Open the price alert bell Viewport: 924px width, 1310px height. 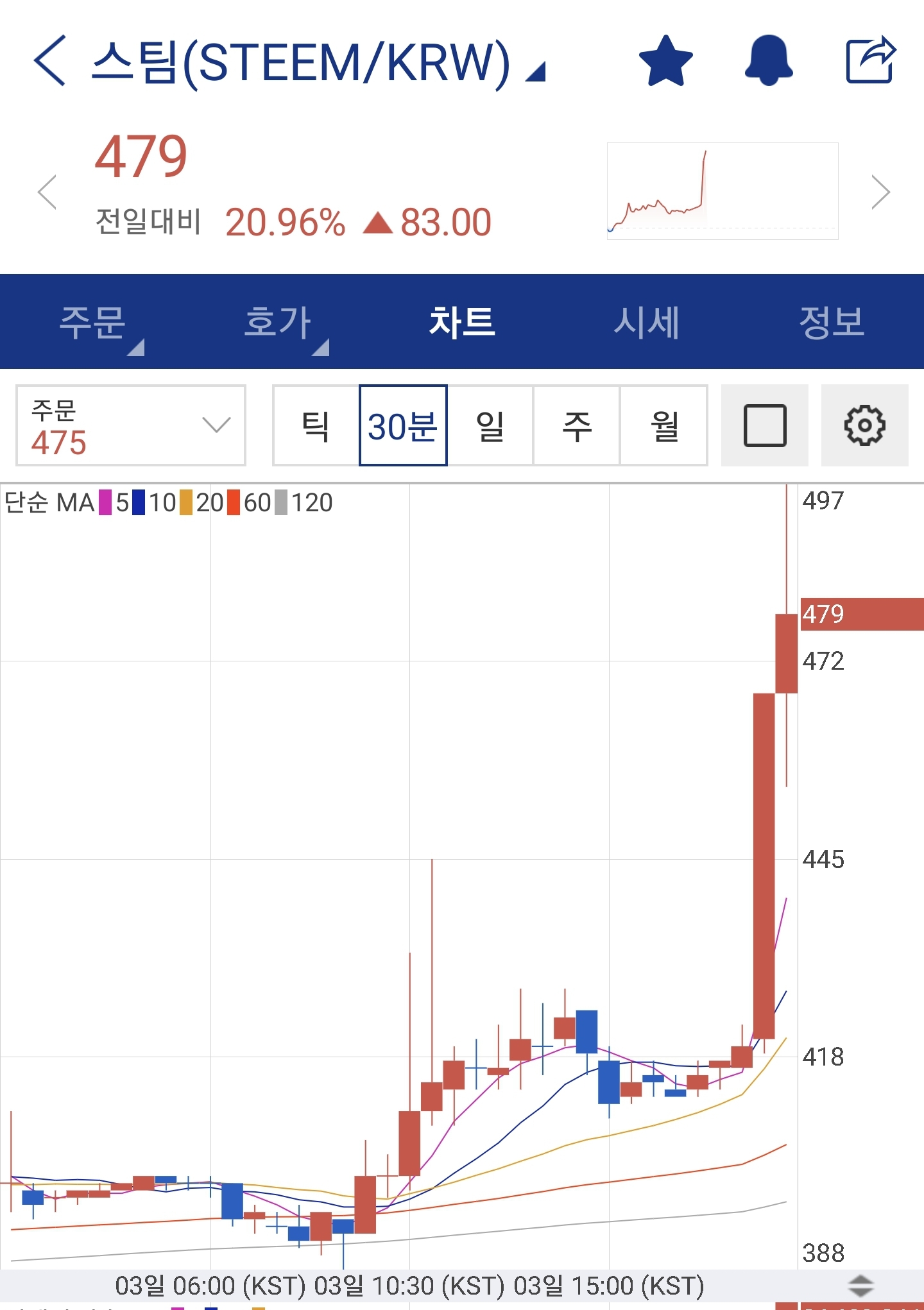(768, 61)
